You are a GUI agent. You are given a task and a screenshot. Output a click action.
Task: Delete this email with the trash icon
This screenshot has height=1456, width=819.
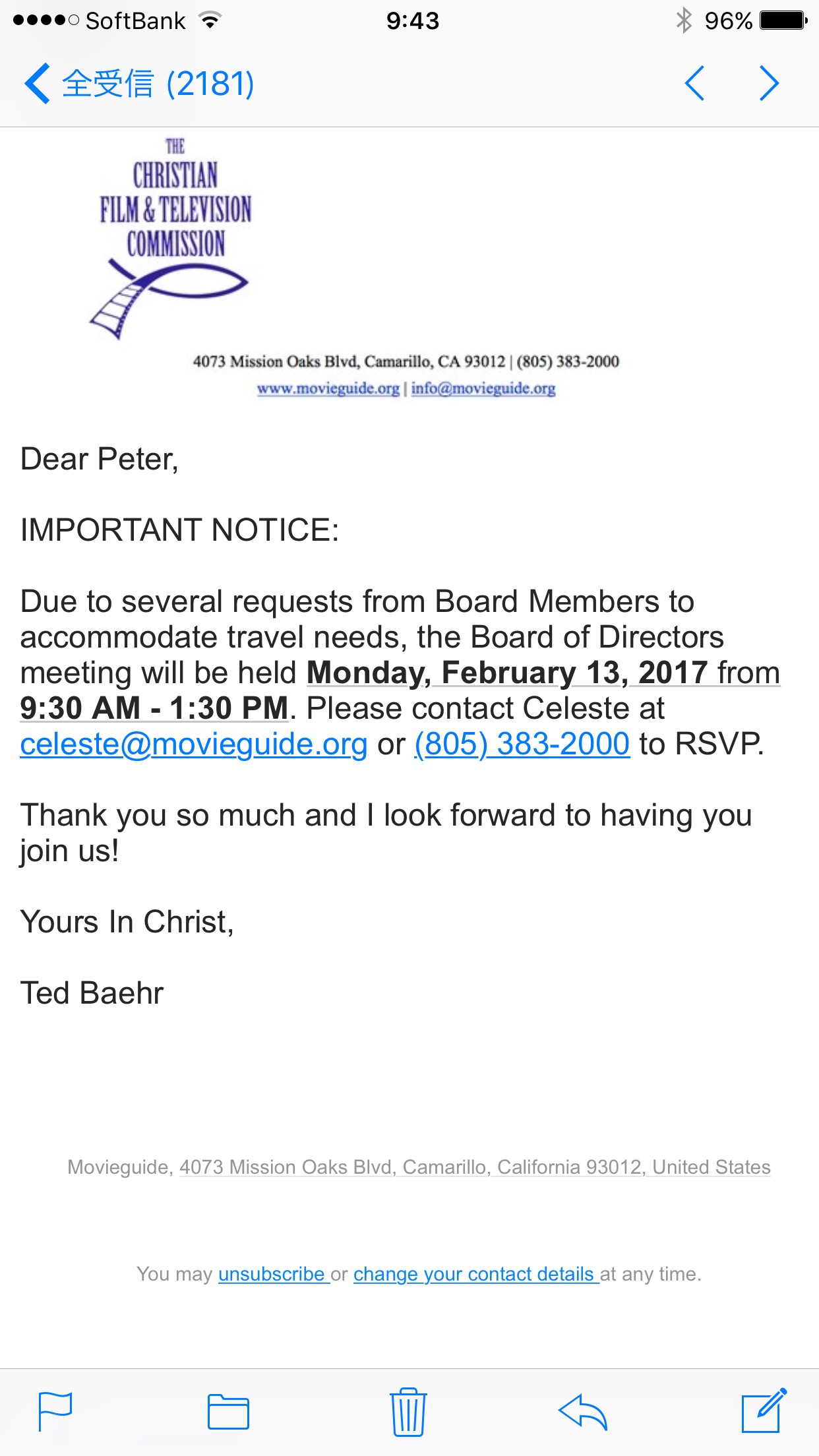(408, 1411)
